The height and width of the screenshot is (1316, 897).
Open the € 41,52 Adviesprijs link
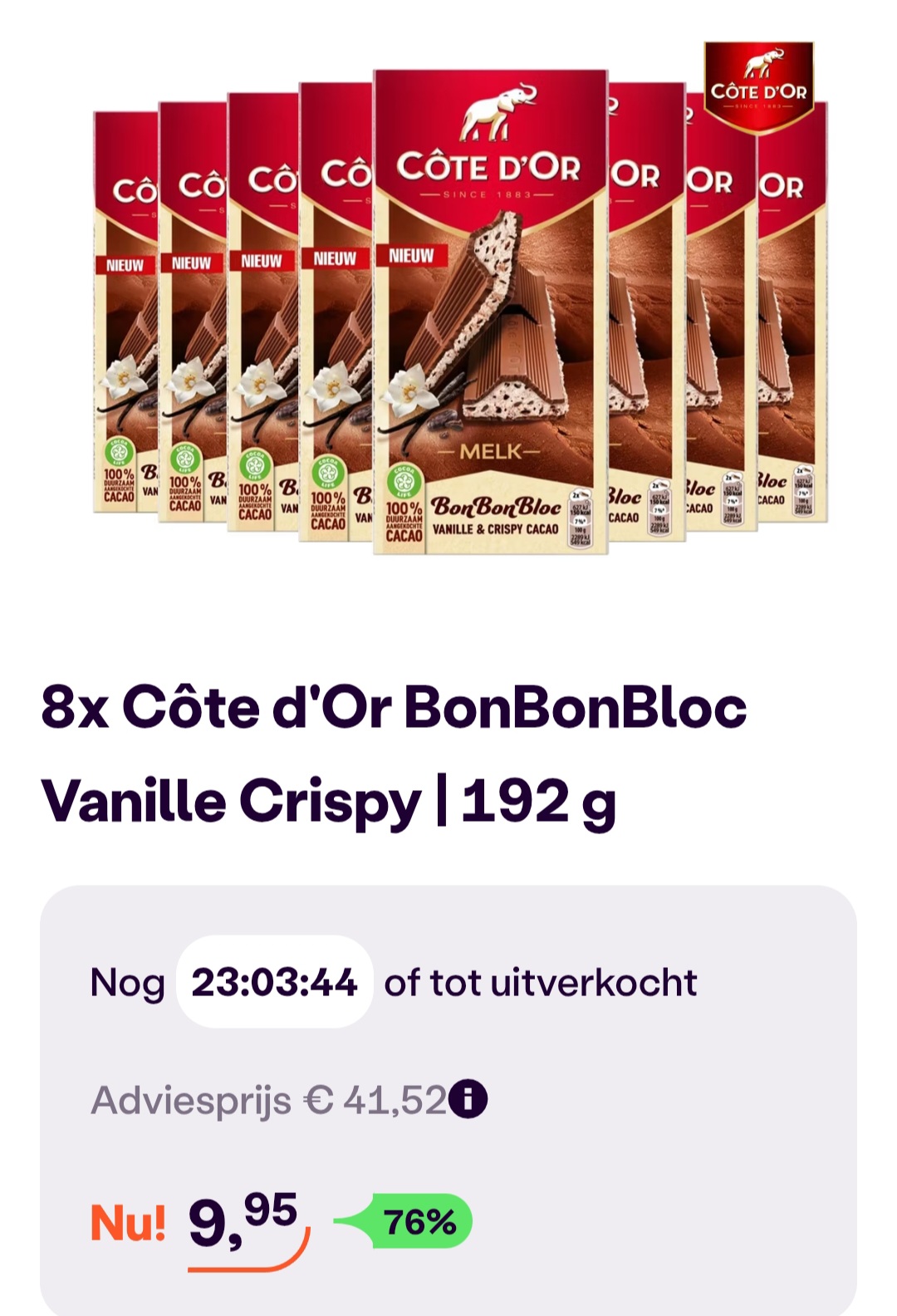tap(390, 1097)
